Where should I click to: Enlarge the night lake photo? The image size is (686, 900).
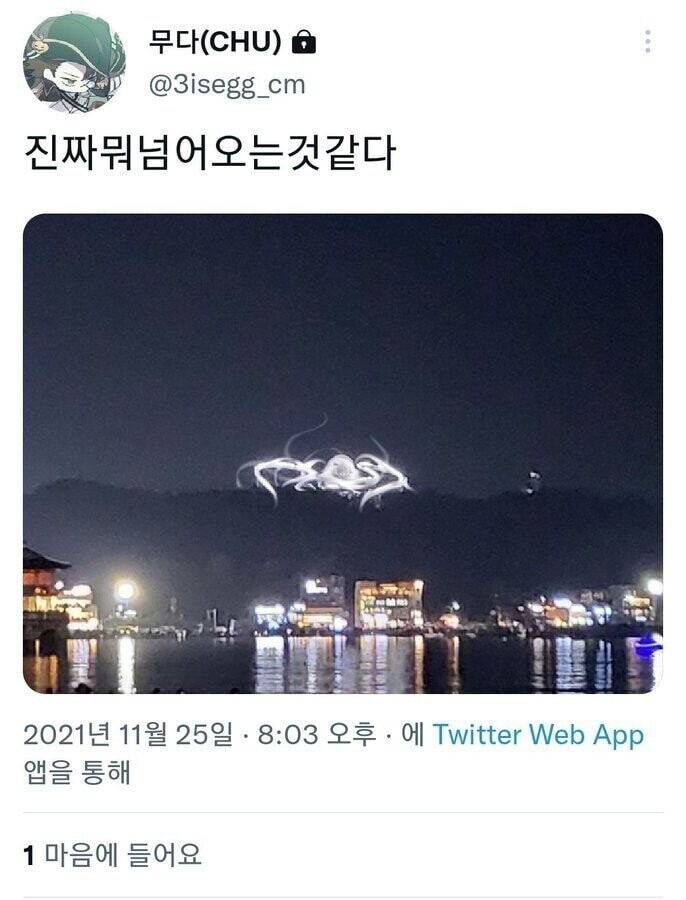(x=342, y=453)
